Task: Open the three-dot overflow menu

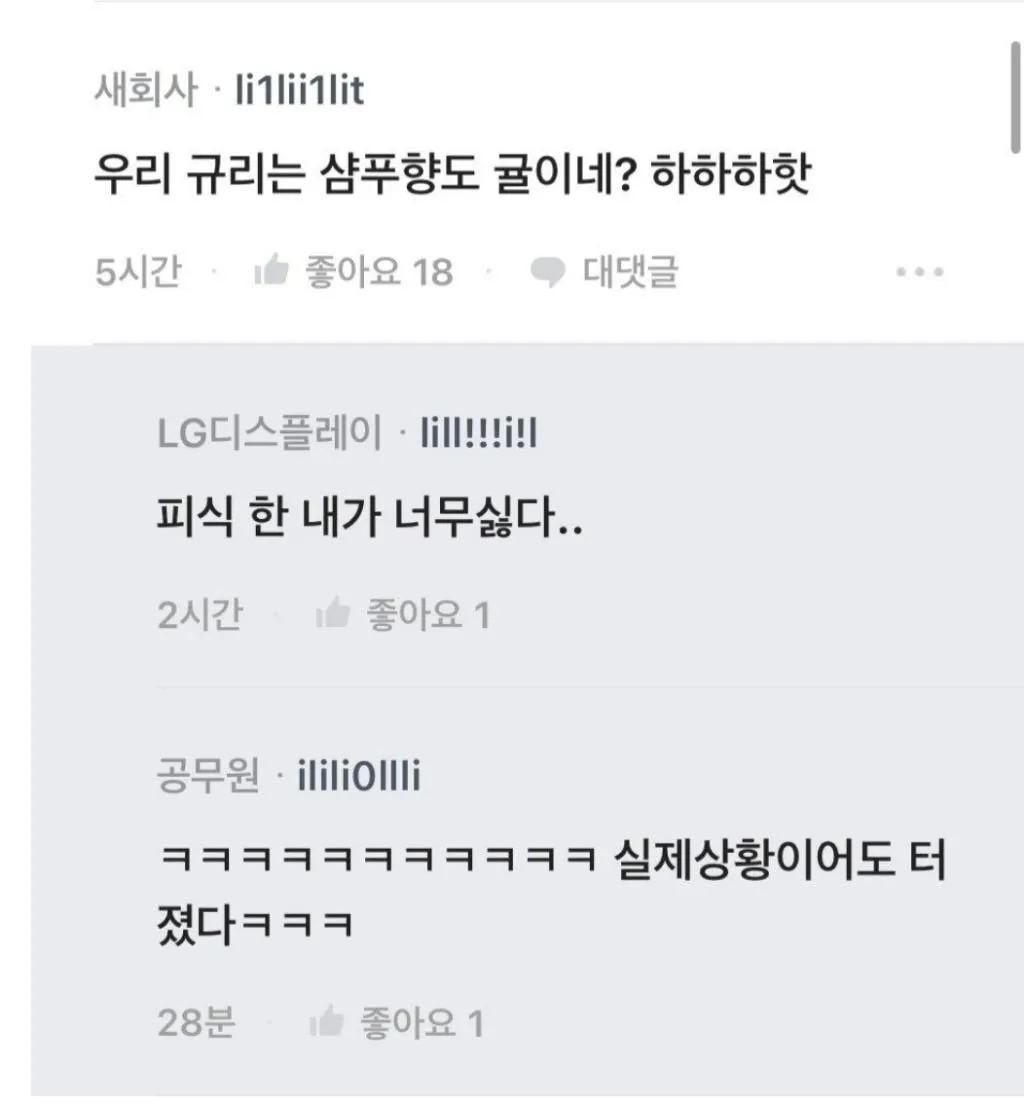Action: click(919, 272)
